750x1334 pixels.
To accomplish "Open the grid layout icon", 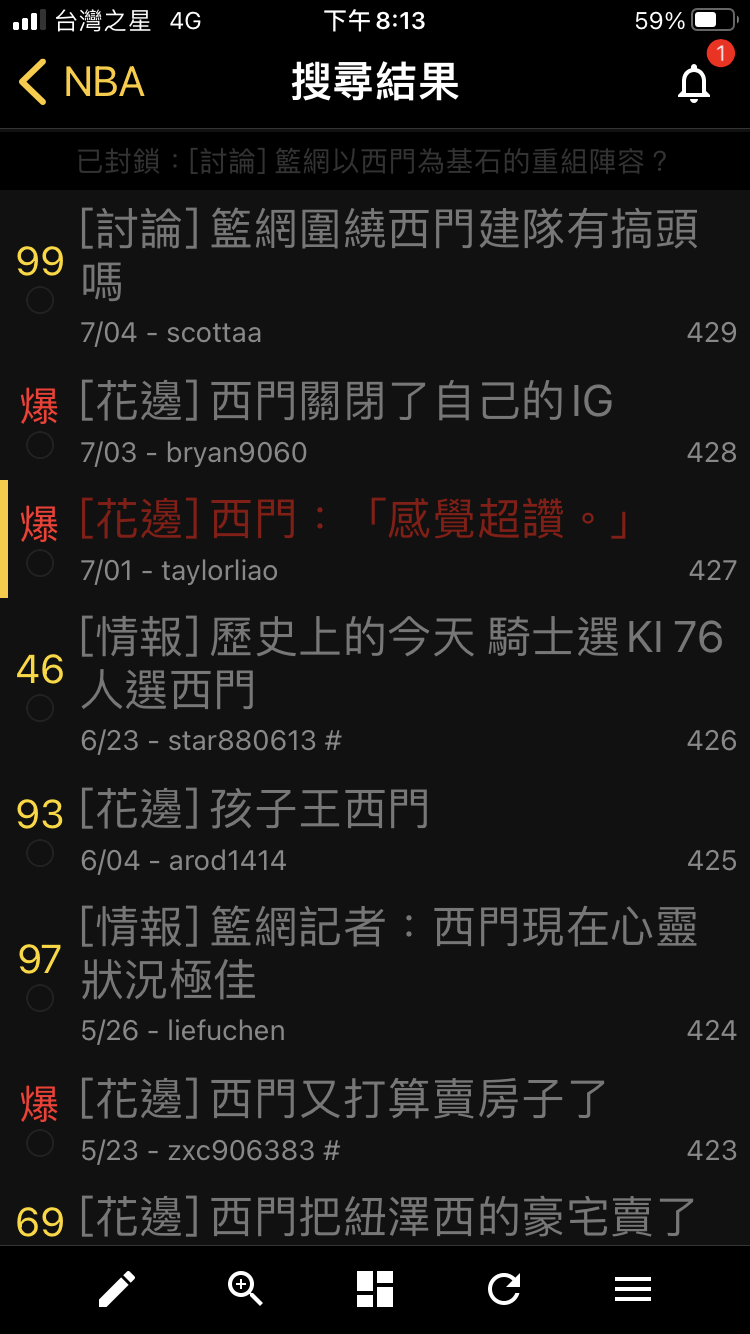I will pyautogui.click(x=375, y=1289).
